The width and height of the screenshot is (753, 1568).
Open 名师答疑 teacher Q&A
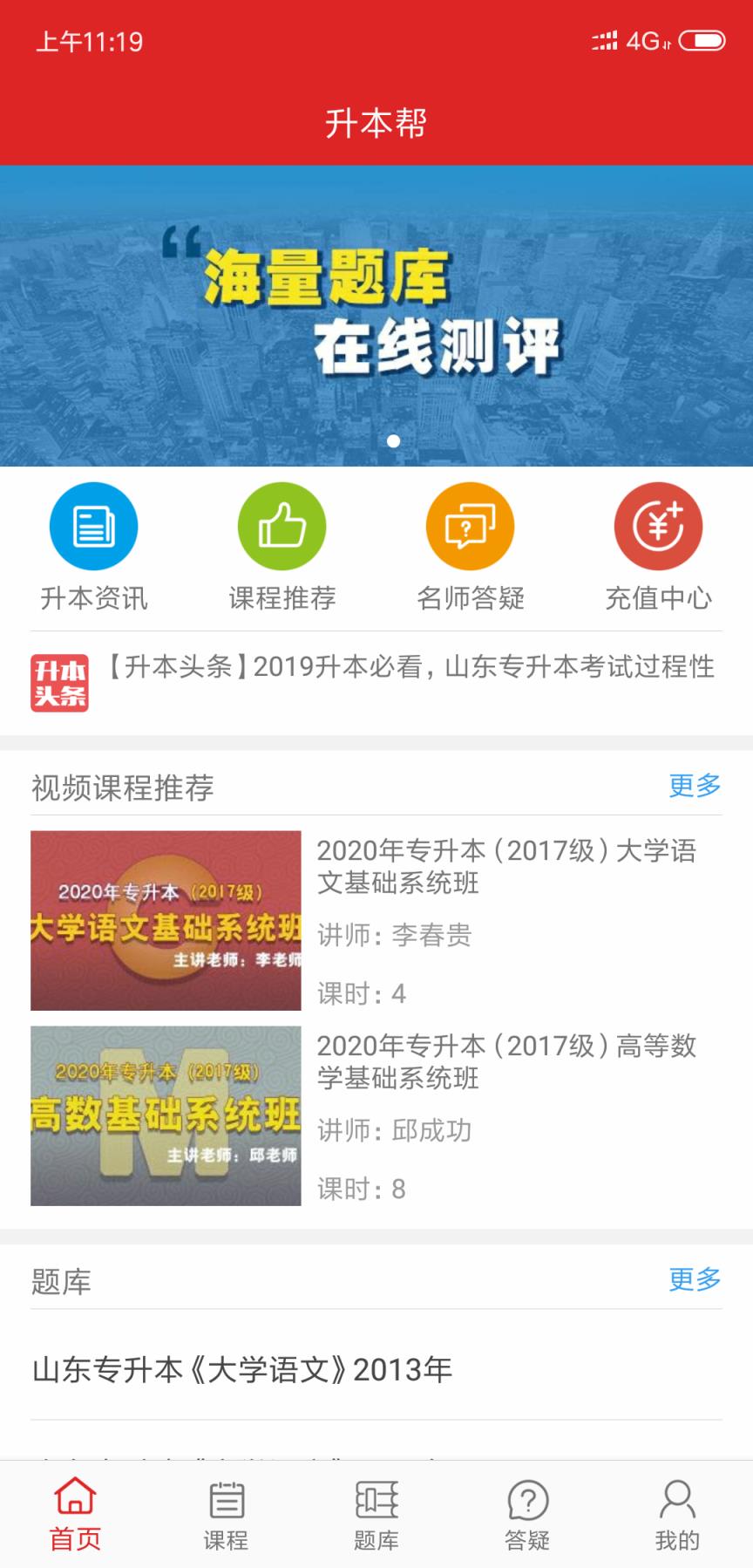[470, 547]
